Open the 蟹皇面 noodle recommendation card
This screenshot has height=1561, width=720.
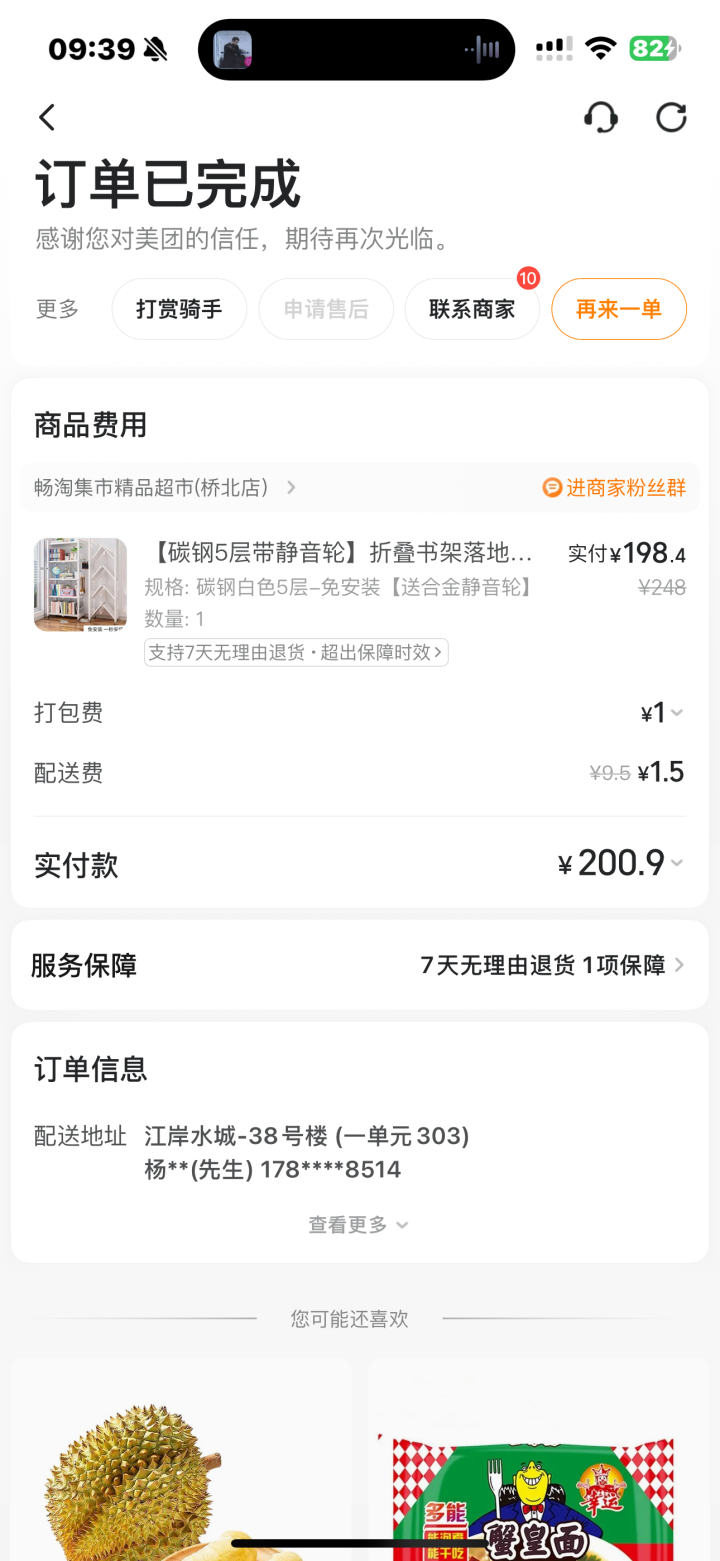[x=538, y=1460]
